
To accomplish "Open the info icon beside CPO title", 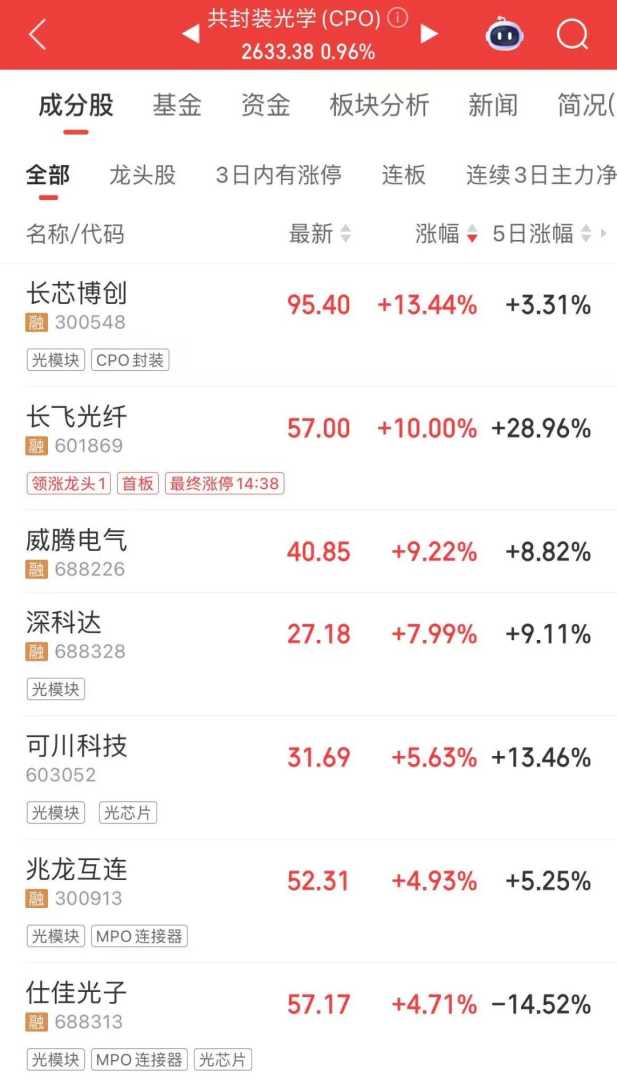I will 398,18.
